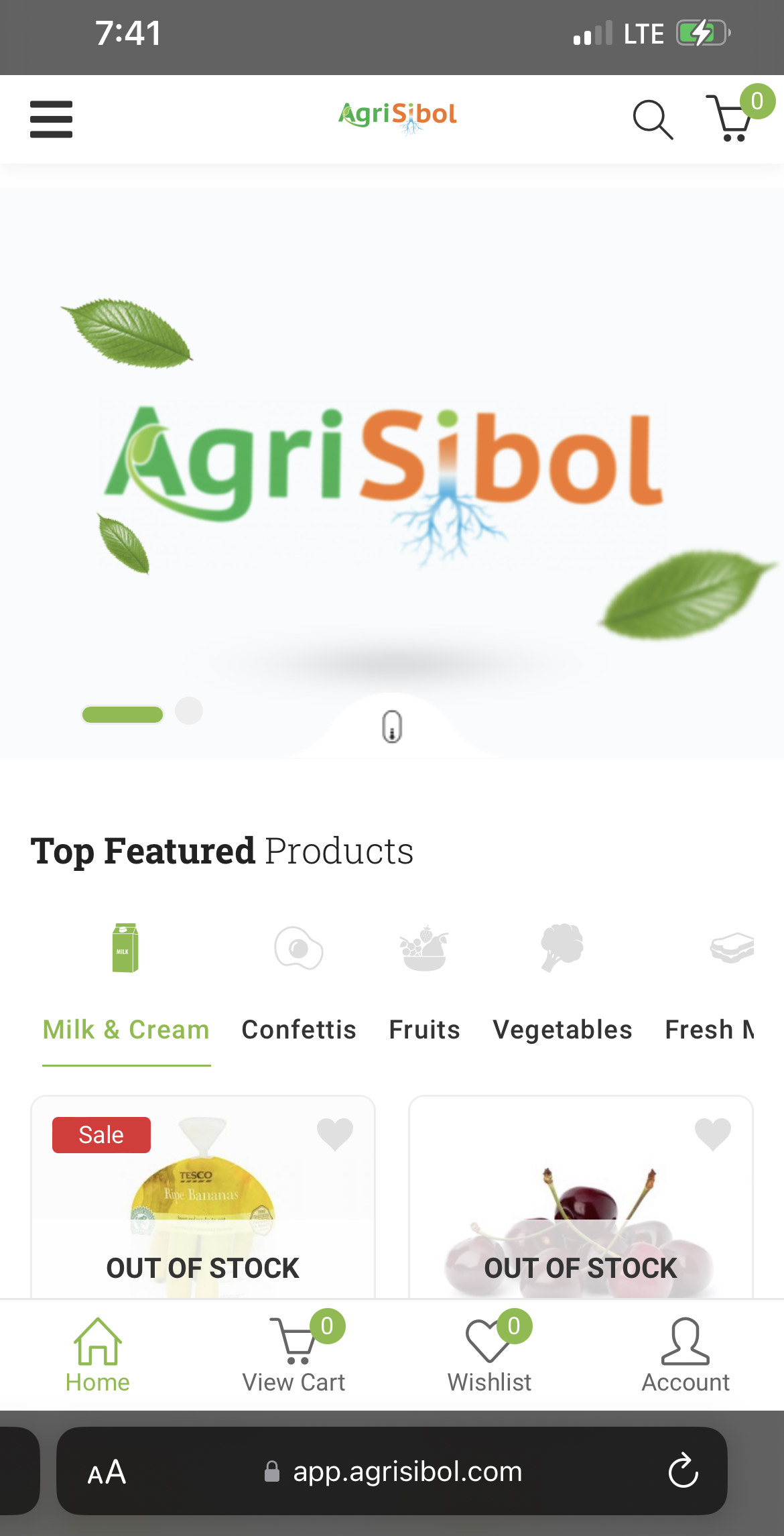Select the fried egg Confettis icon

pyautogui.click(x=299, y=948)
